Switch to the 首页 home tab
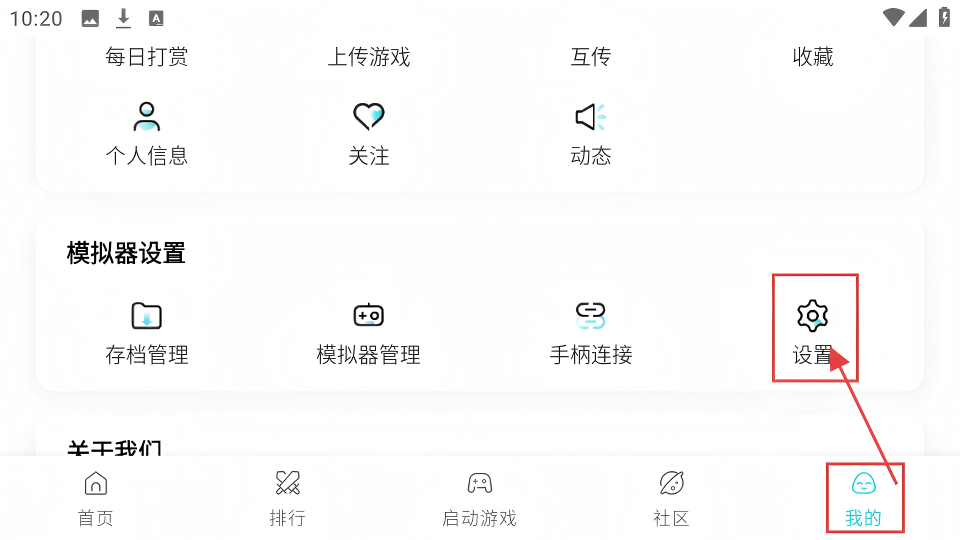The height and width of the screenshot is (540, 960). (96, 499)
